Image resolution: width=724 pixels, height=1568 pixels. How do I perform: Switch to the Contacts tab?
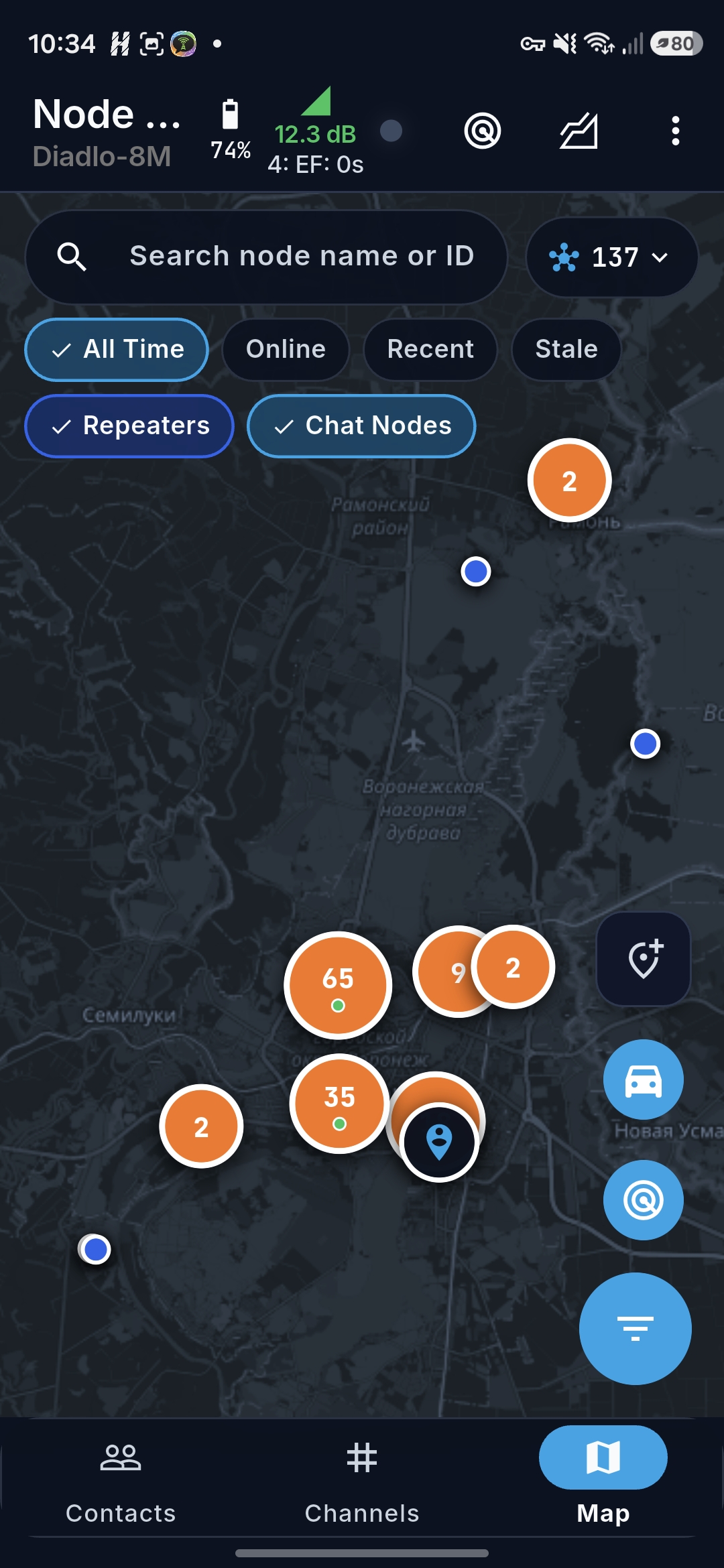coord(121,1484)
